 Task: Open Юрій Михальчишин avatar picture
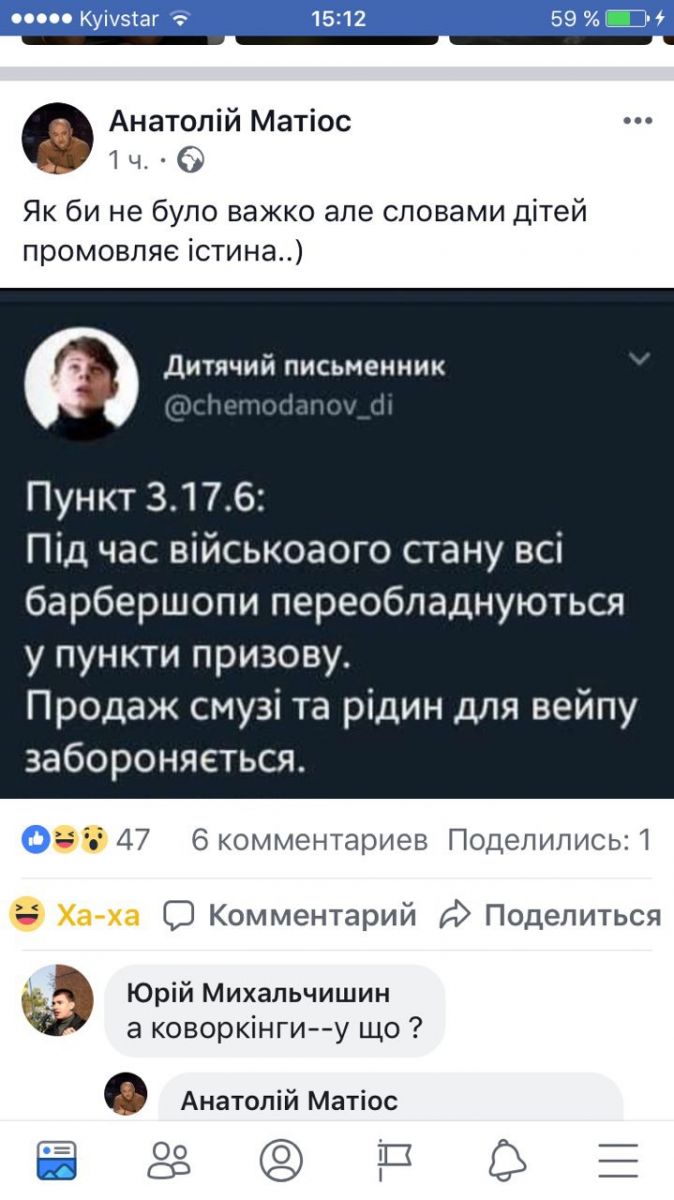coord(57,1000)
